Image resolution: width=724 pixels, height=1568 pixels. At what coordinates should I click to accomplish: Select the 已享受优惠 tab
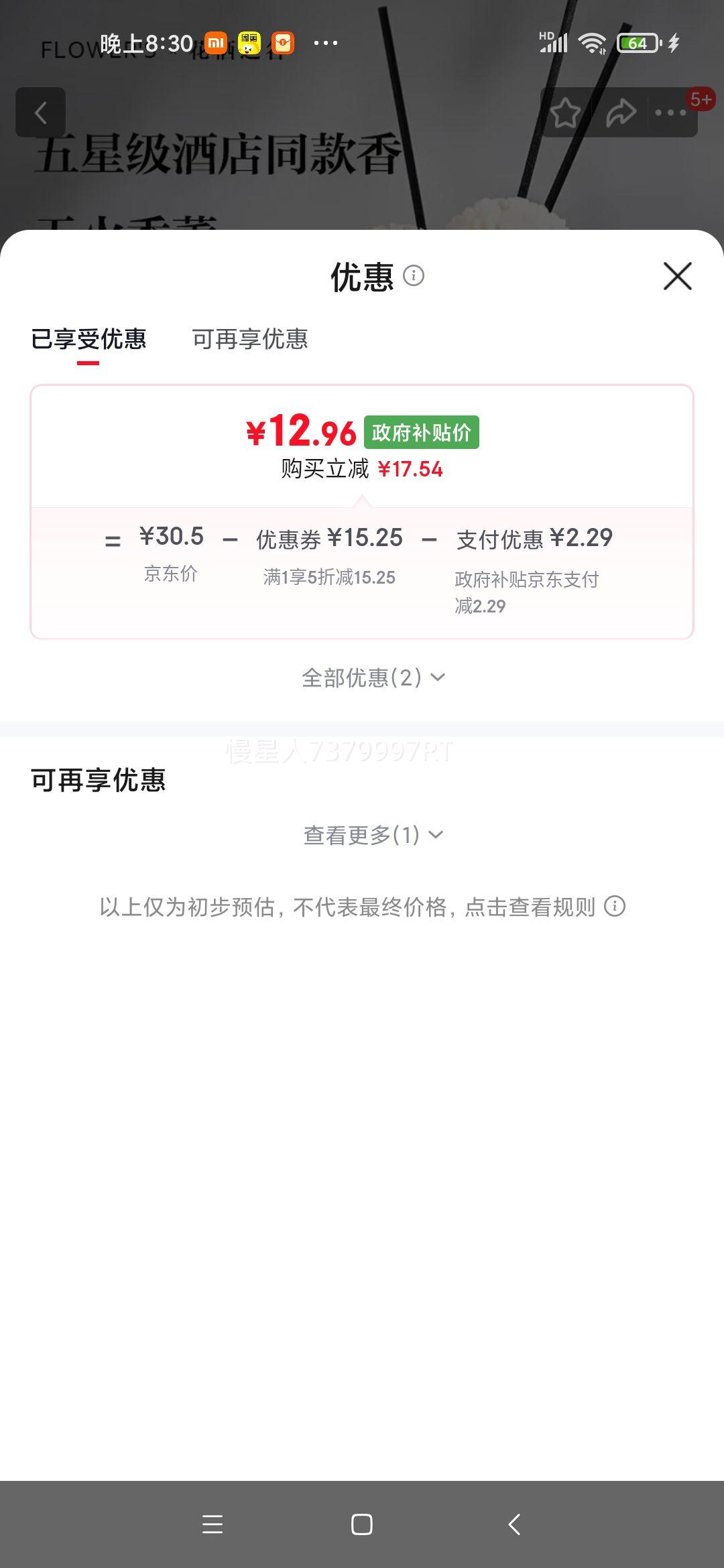(88, 340)
